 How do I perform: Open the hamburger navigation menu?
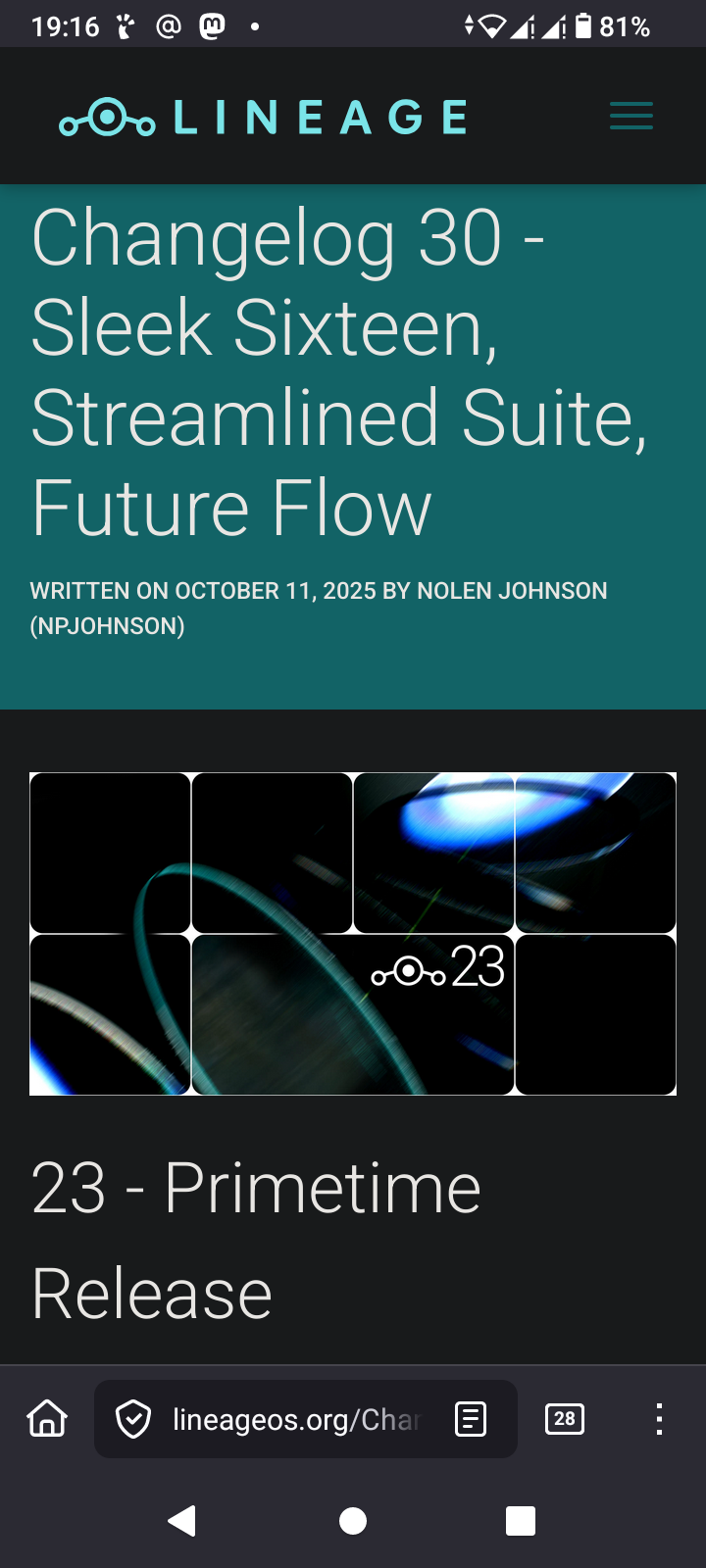coord(630,117)
